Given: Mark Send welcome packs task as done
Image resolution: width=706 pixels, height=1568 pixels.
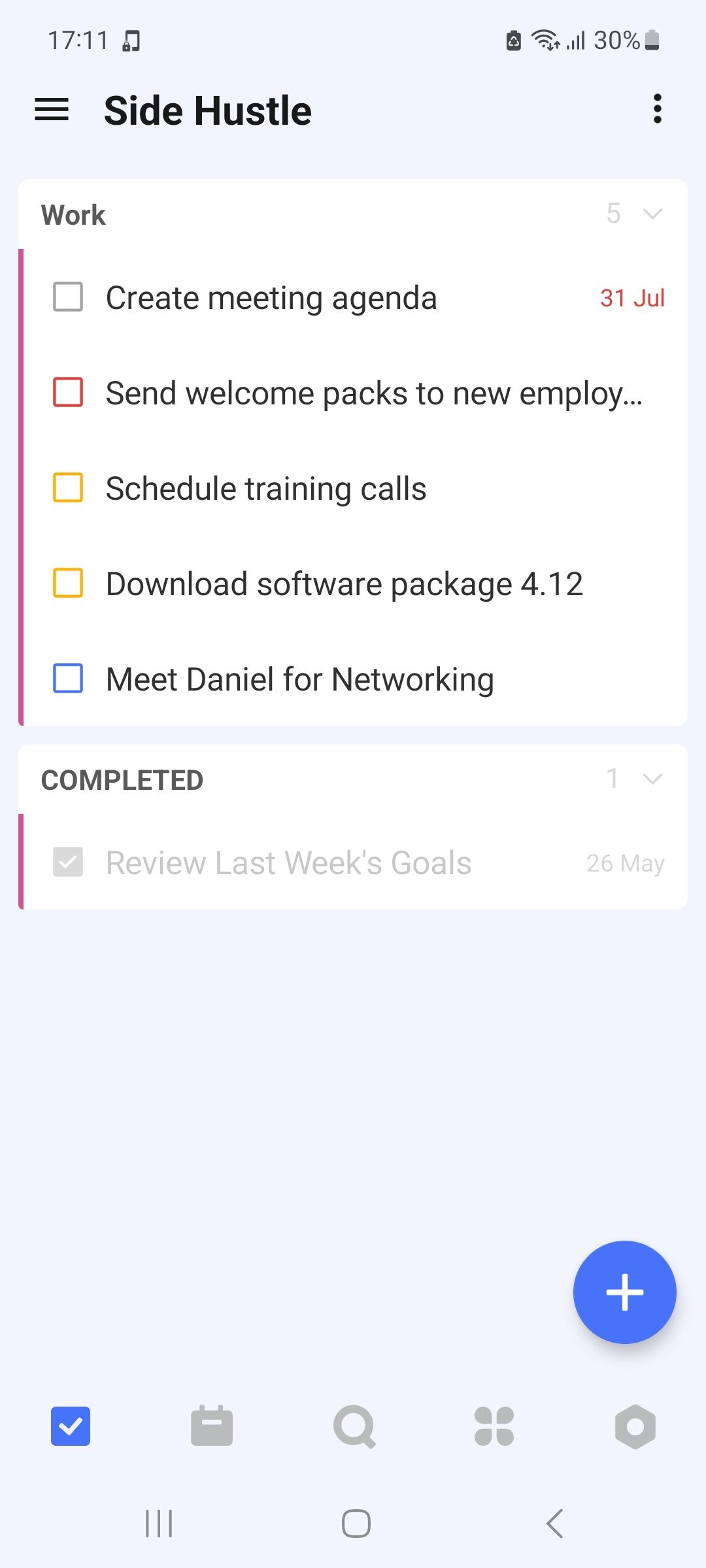Looking at the screenshot, I should tap(68, 393).
